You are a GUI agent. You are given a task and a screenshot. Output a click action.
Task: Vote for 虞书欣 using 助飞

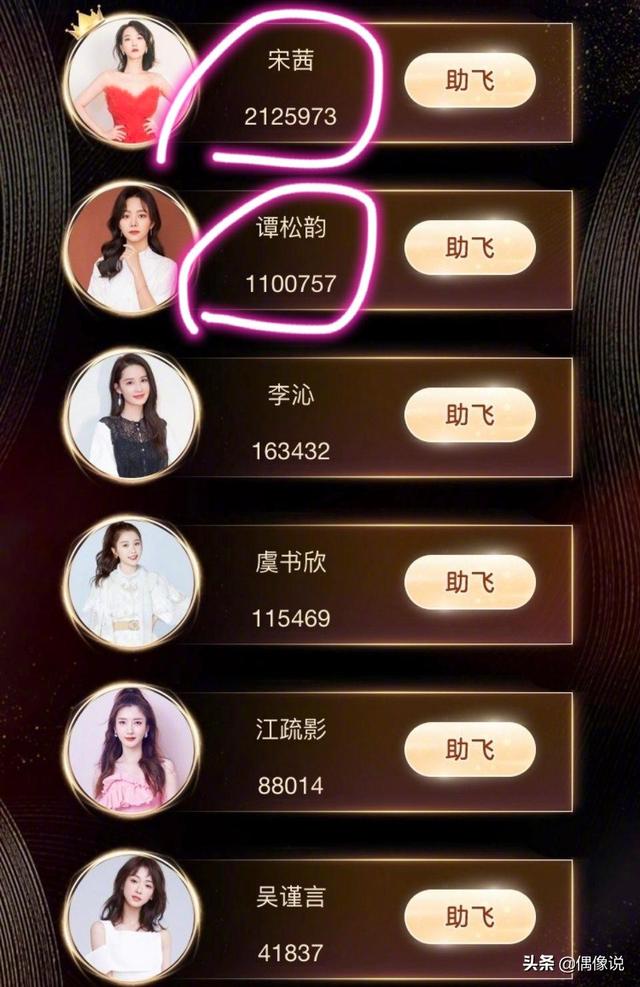(x=469, y=583)
